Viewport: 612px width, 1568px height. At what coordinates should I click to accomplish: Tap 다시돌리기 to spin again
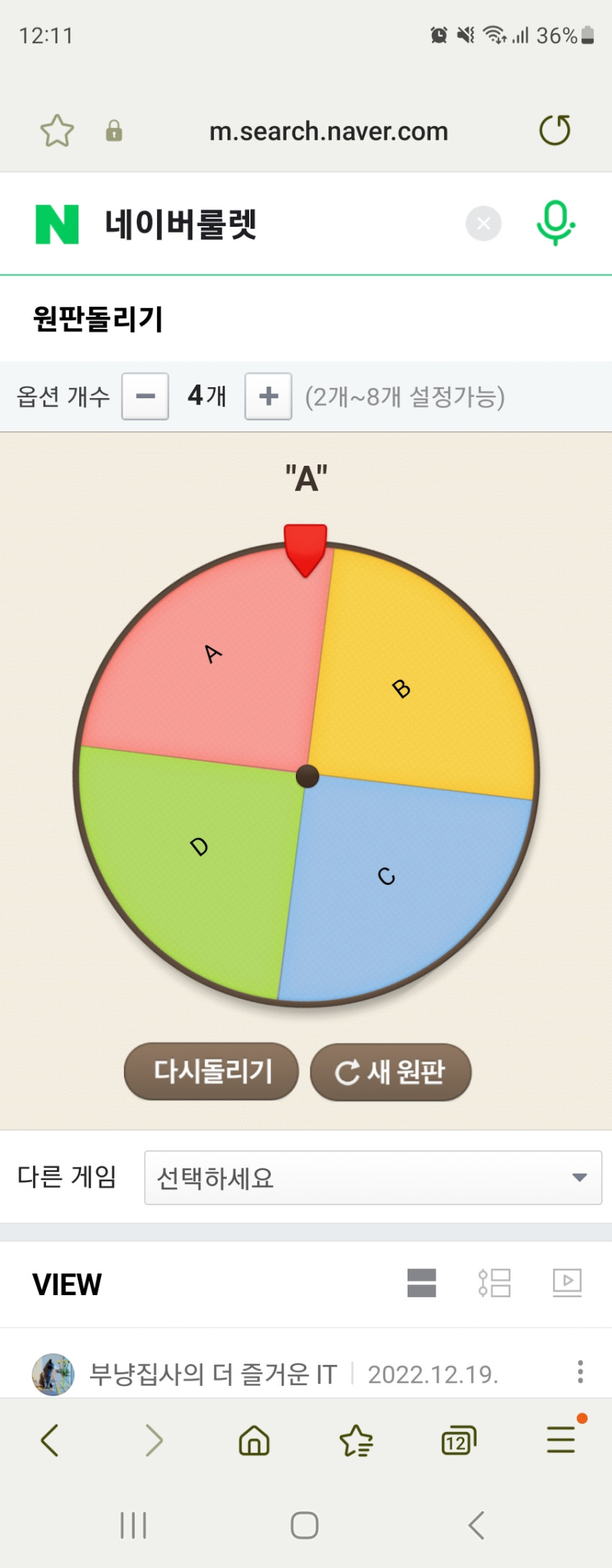pos(212,1071)
